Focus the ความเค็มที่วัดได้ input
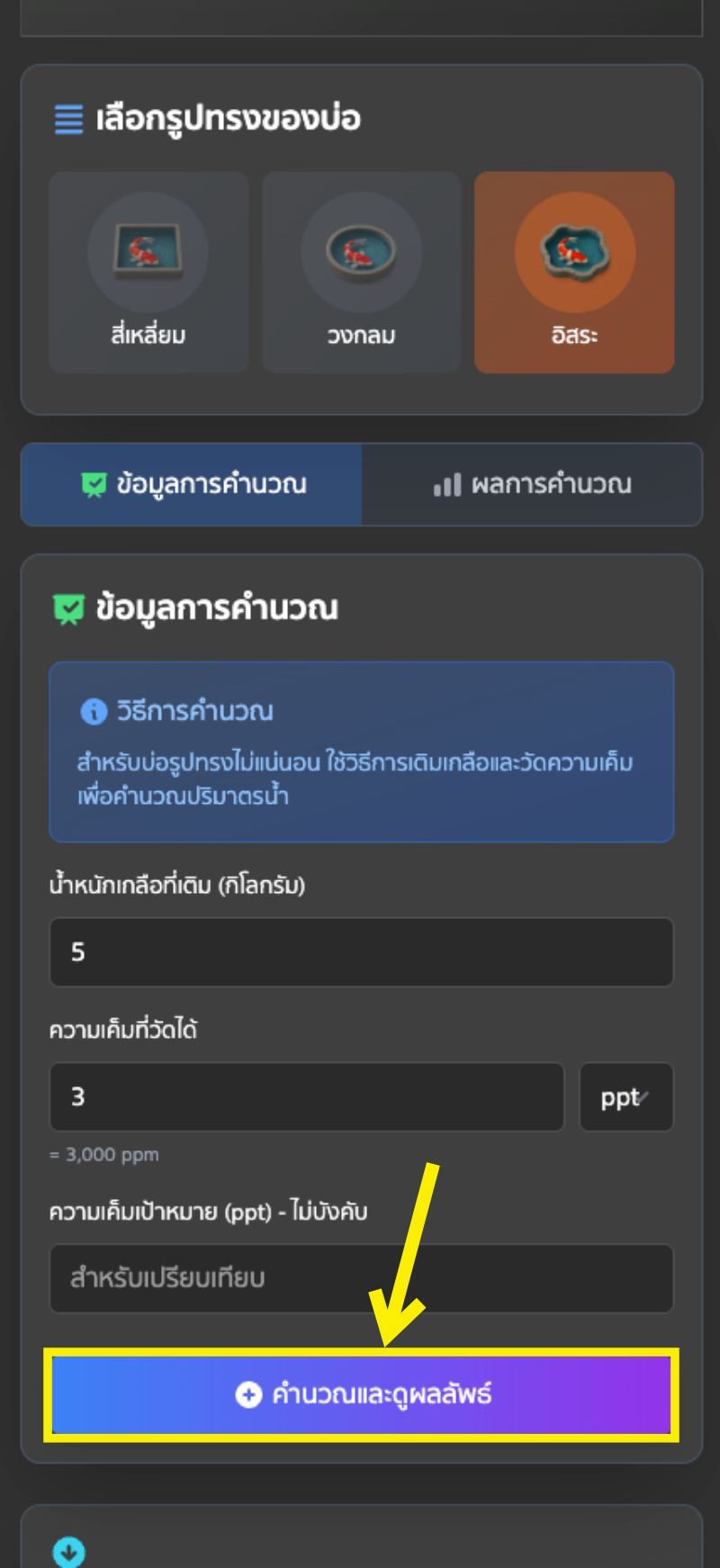Viewport: 720px width, 1568px height. pyautogui.click(x=306, y=1096)
